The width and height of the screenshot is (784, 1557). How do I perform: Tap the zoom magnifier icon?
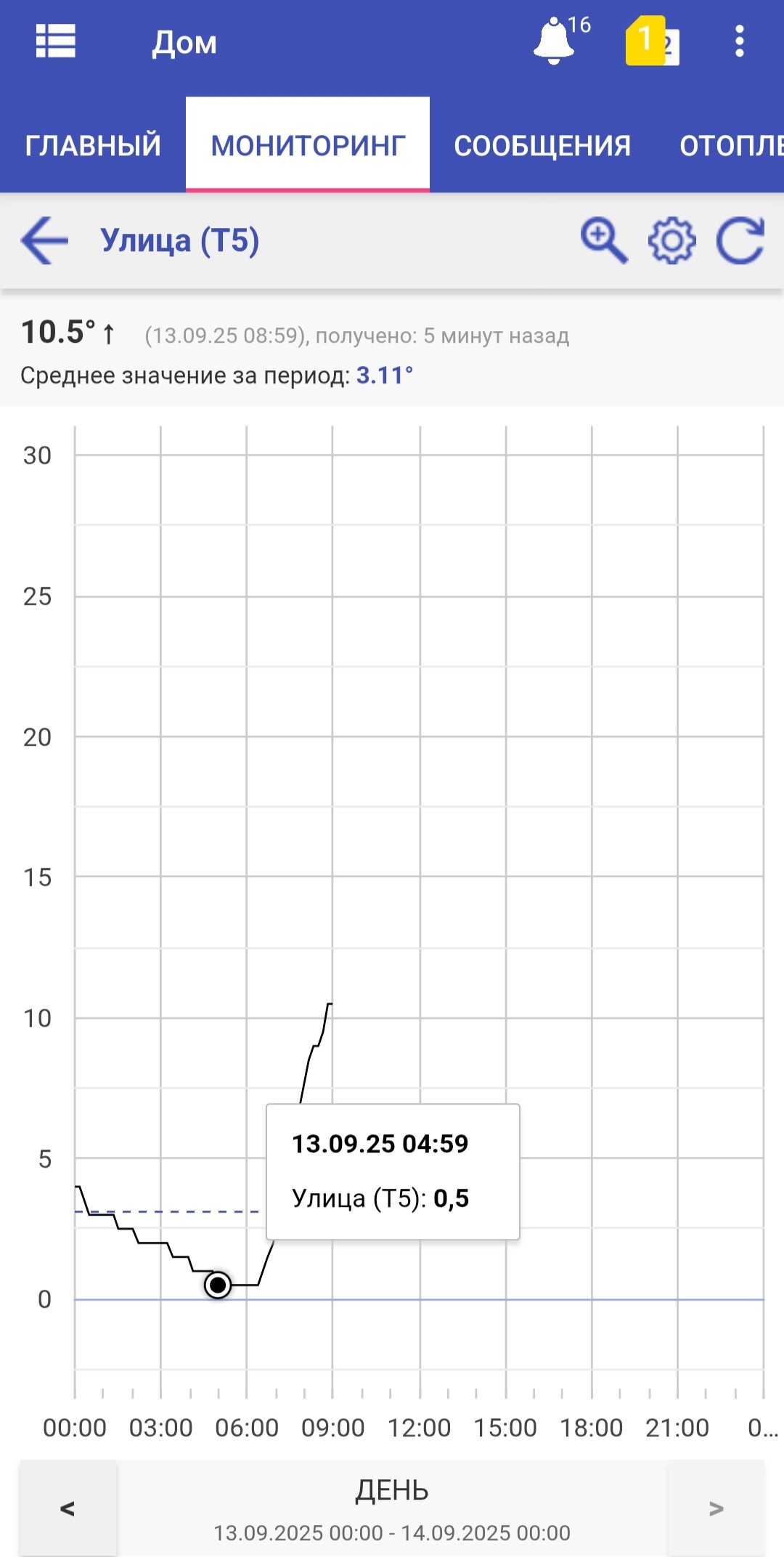pos(603,240)
